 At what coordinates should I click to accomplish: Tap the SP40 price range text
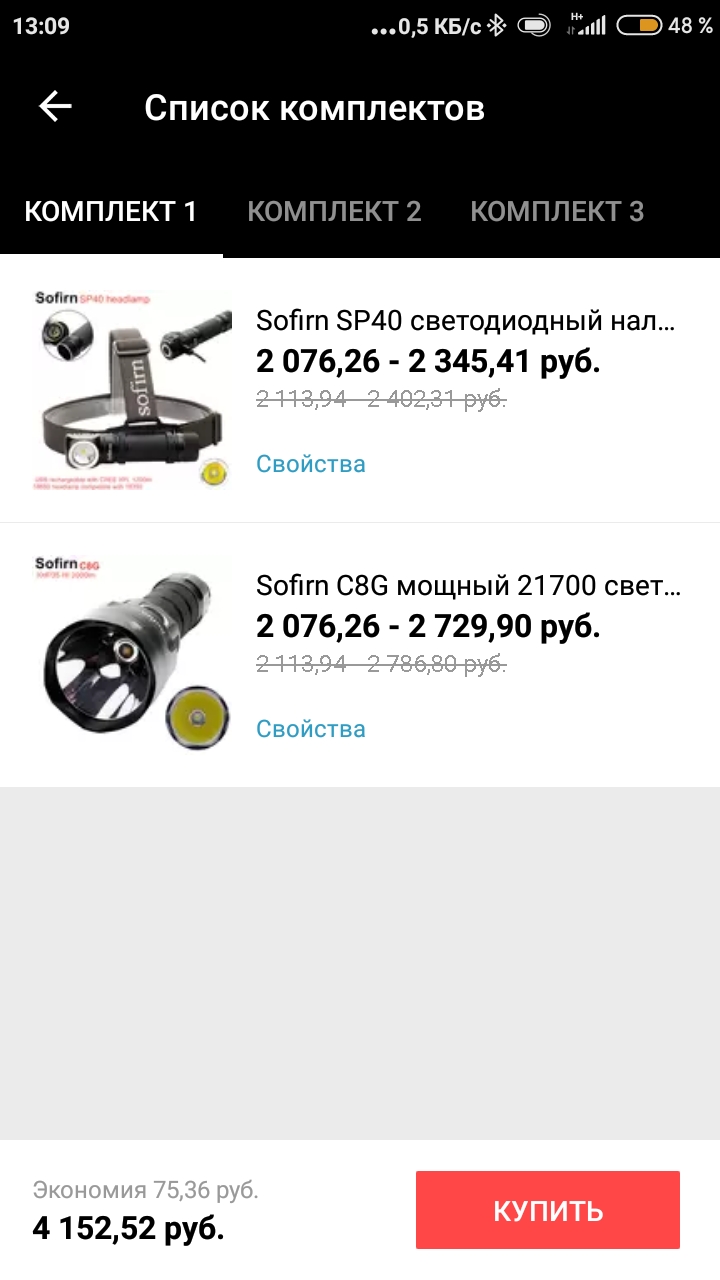pyautogui.click(x=430, y=358)
